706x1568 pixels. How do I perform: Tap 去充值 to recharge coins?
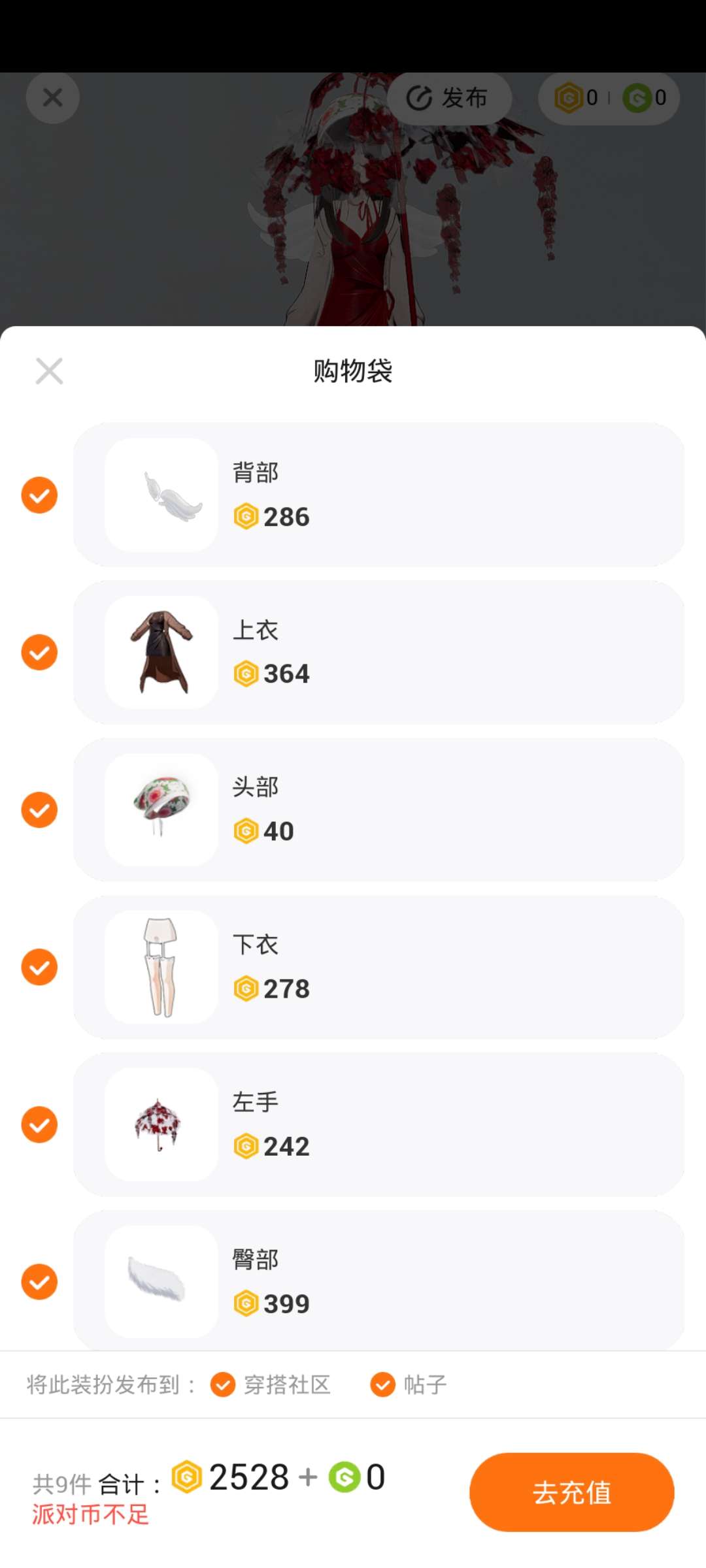571,1492
